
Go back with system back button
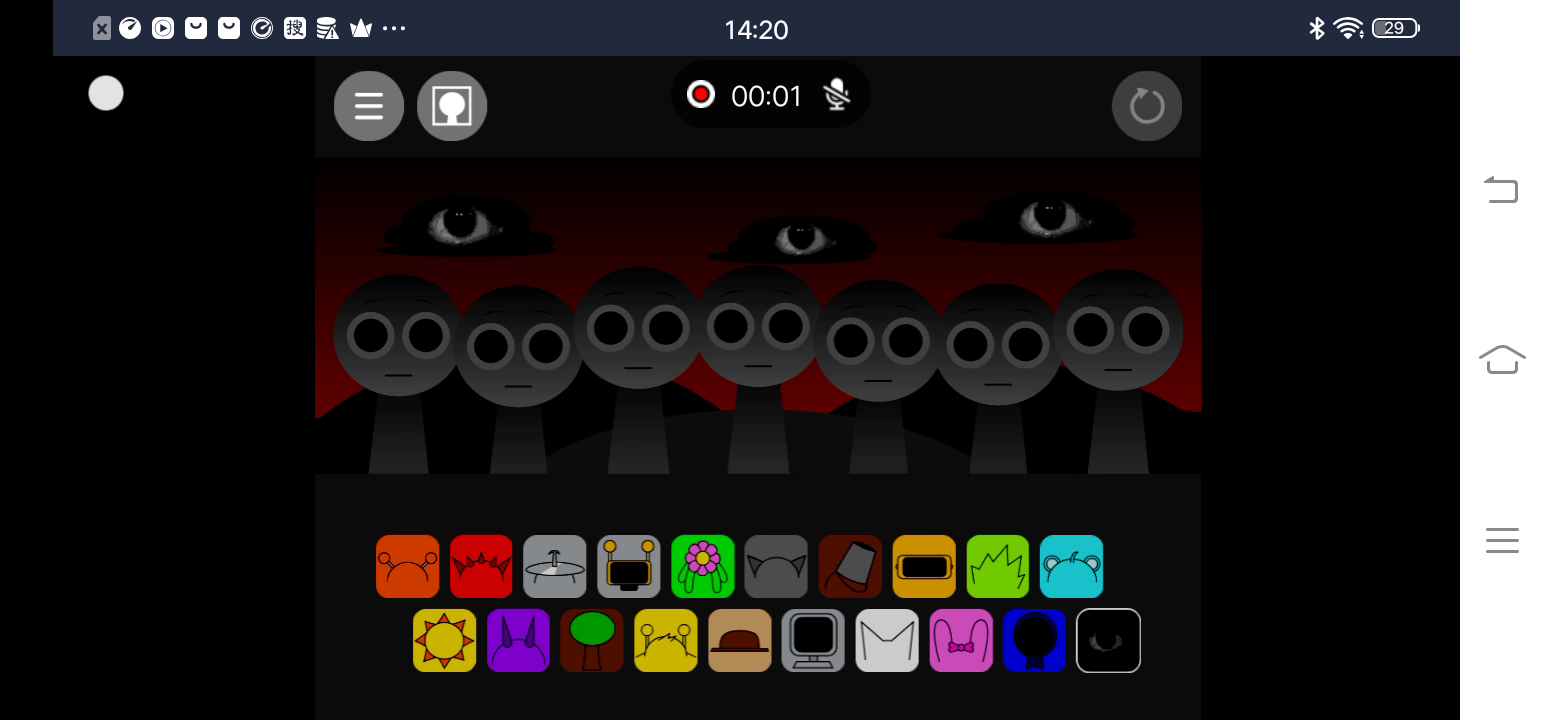coord(1501,189)
